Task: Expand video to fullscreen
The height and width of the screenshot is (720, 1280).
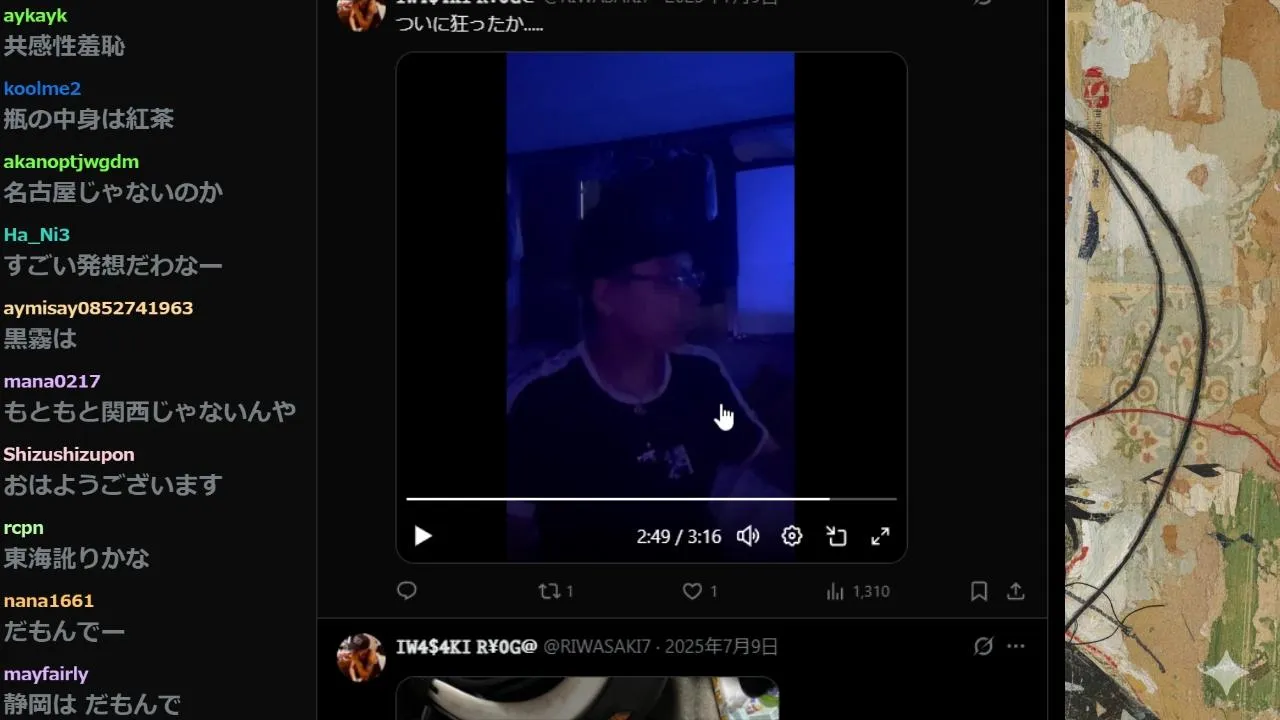Action: click(880, 536)
